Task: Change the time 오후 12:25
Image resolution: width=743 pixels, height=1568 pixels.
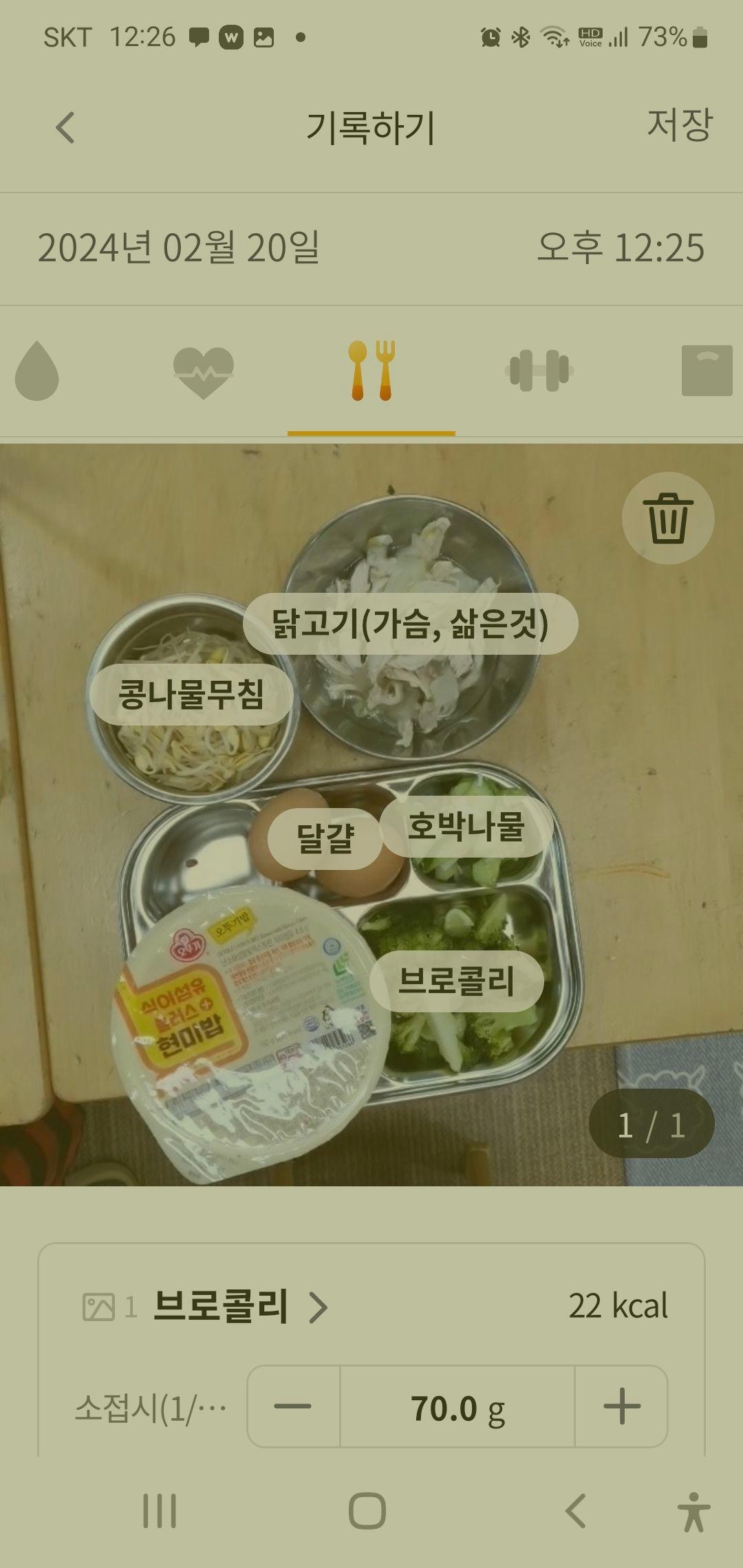Action: click(621, 248)
